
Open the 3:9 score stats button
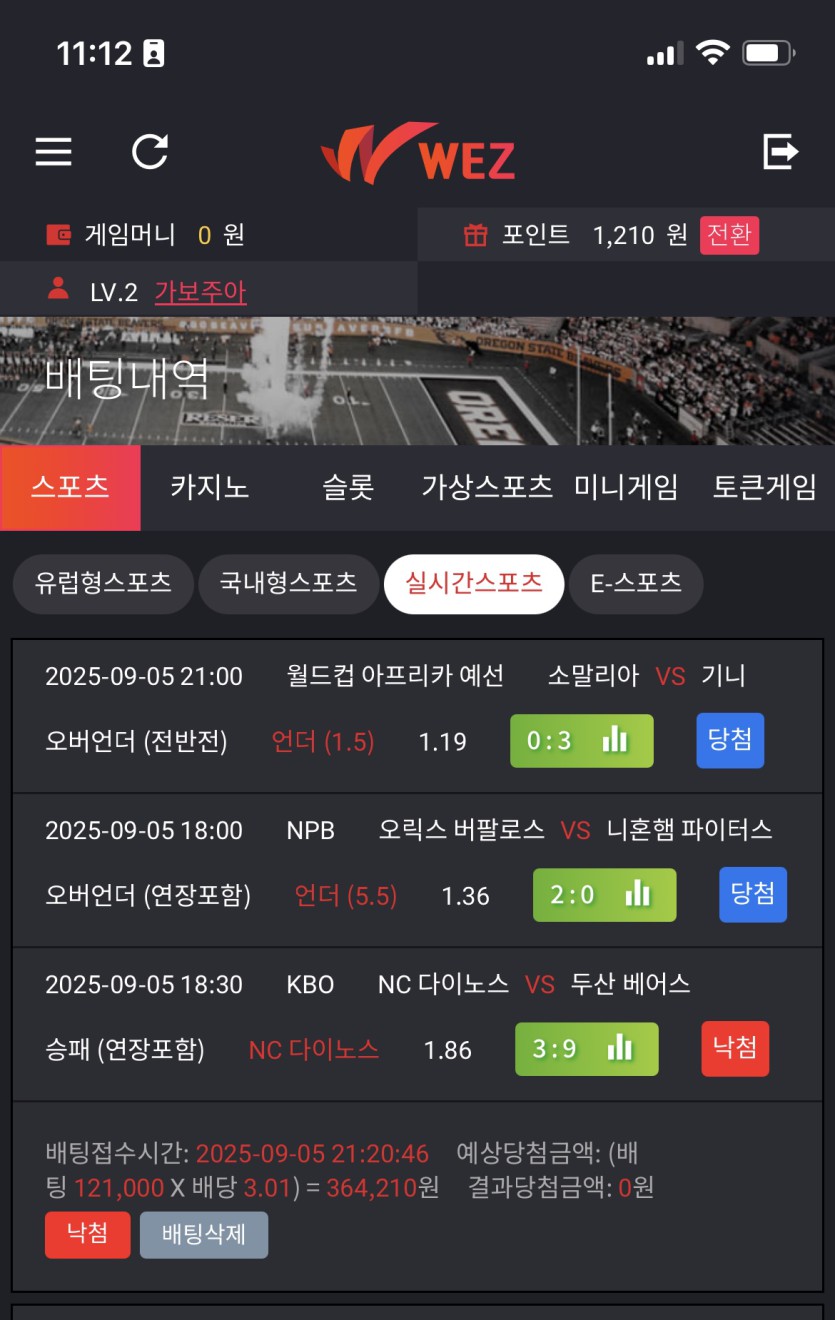click(x=586, y=1049)
